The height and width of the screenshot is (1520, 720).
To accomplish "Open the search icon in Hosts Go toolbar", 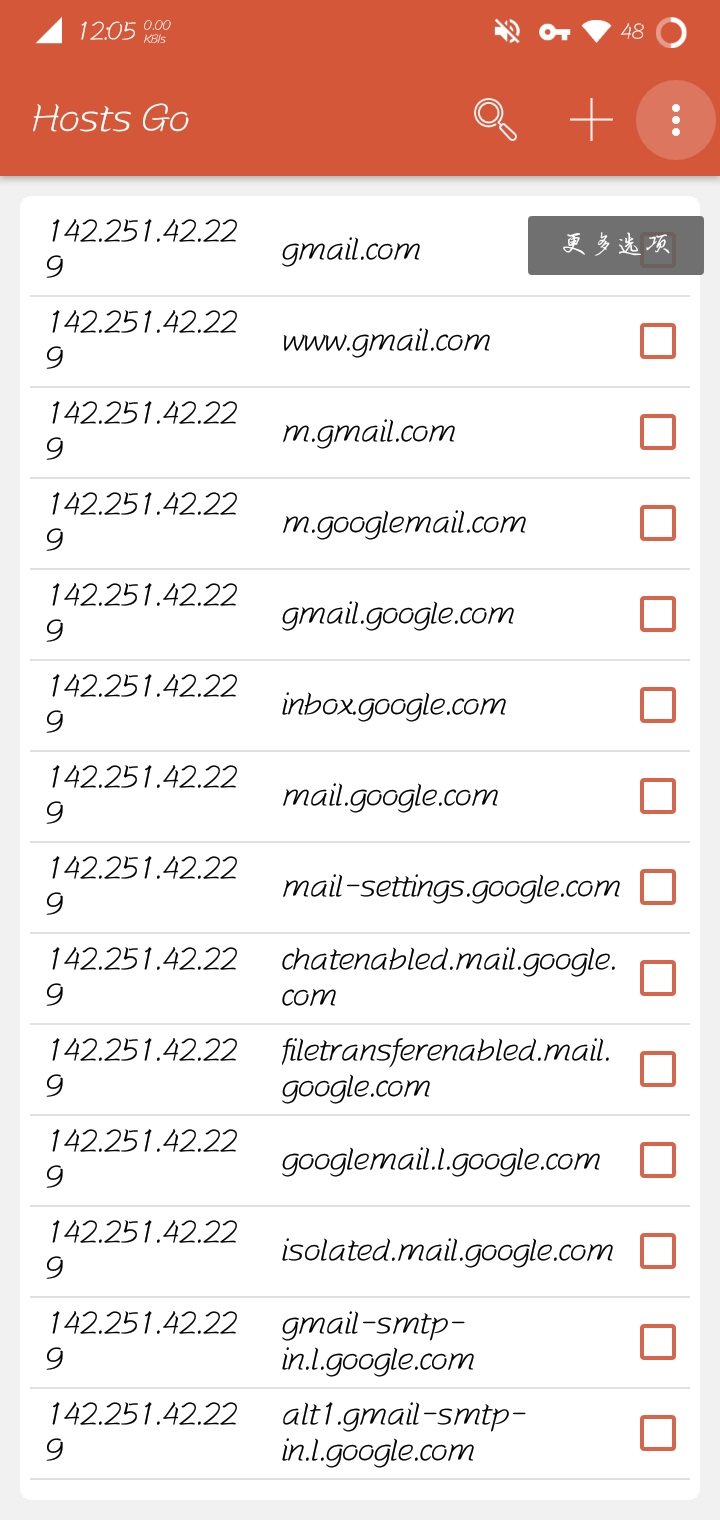I will [494, 119].
